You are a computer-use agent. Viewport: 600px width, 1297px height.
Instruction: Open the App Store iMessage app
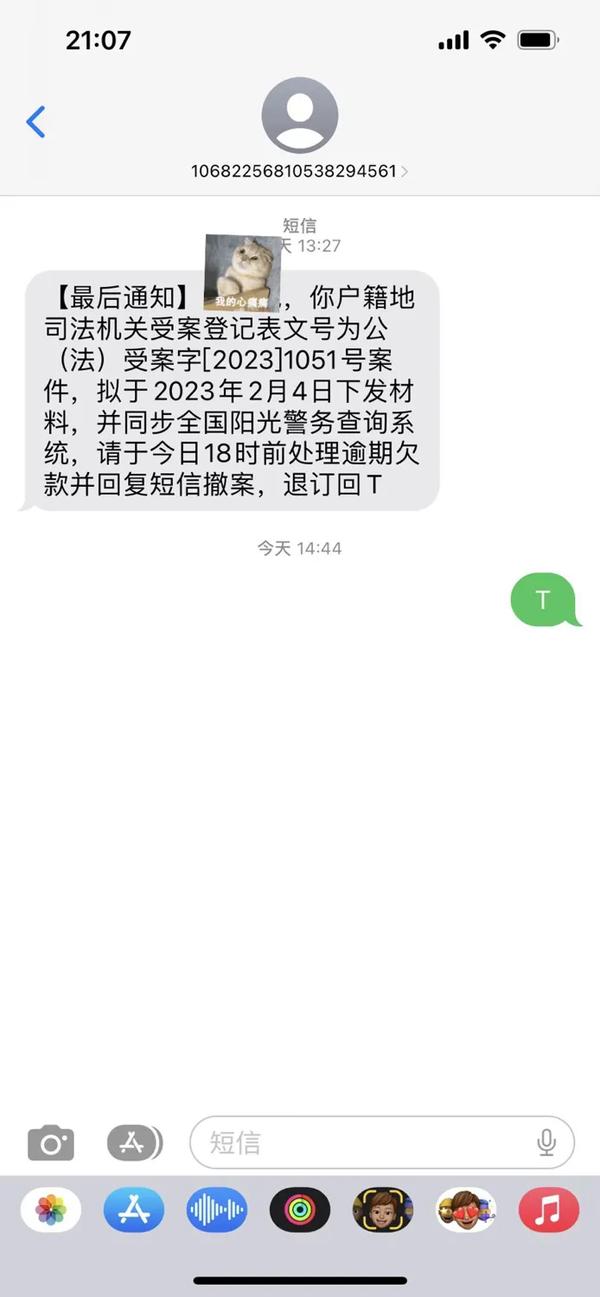point(134,1211)
